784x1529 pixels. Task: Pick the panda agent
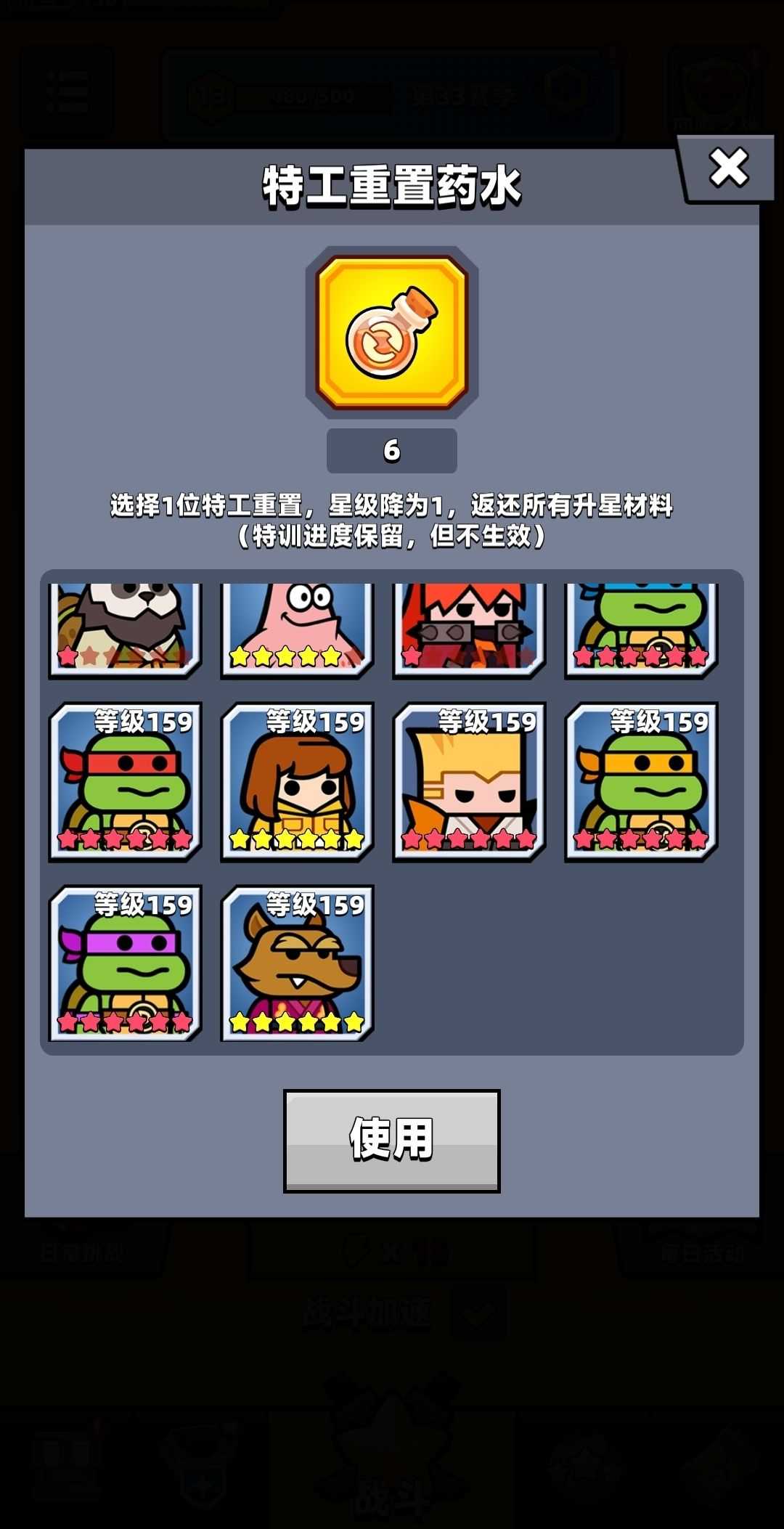(x=125, y=629)
